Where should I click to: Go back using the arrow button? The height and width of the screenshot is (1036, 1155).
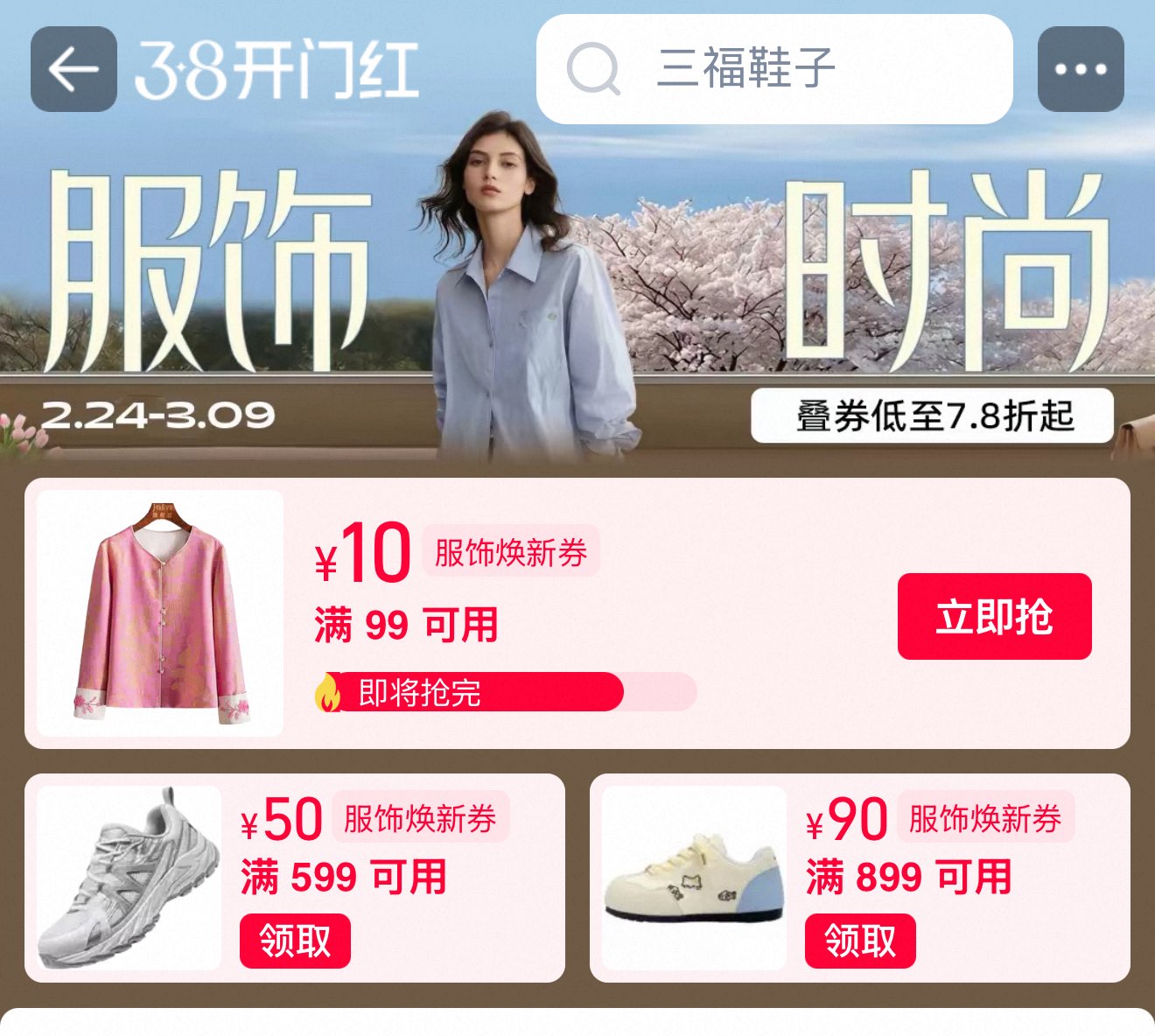[73, 69]
